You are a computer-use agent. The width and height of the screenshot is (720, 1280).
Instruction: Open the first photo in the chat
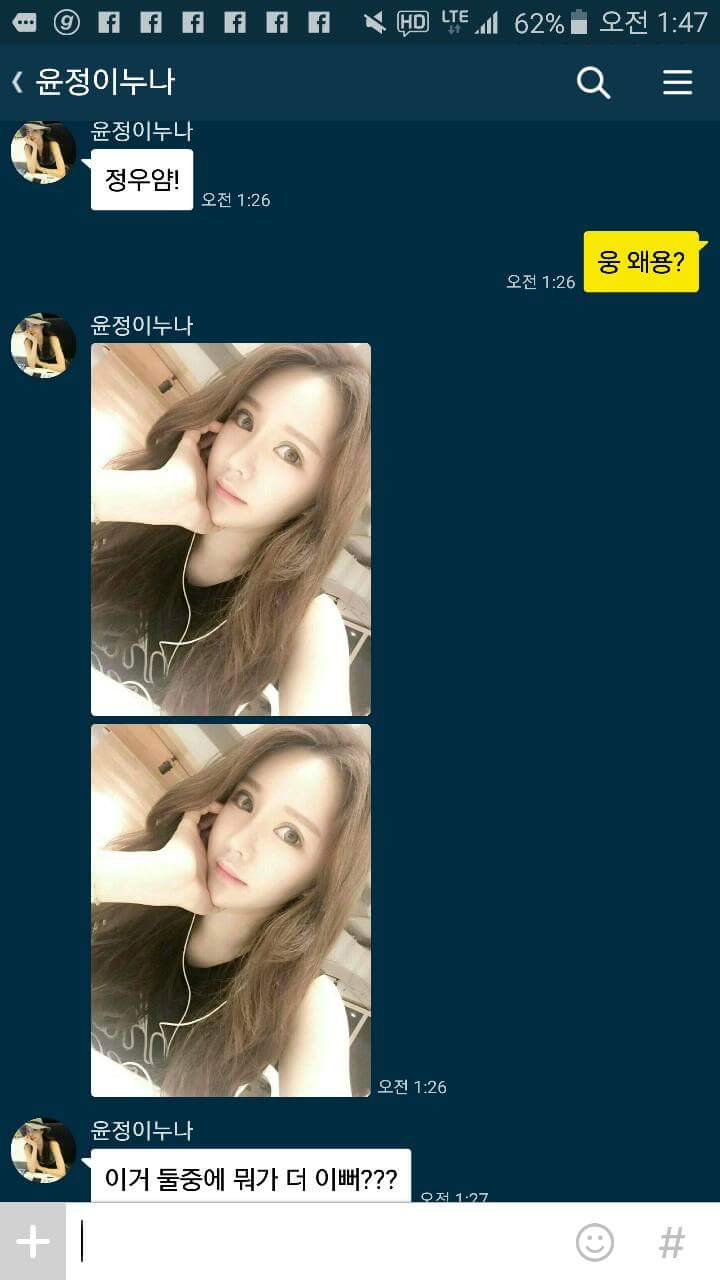231,529
